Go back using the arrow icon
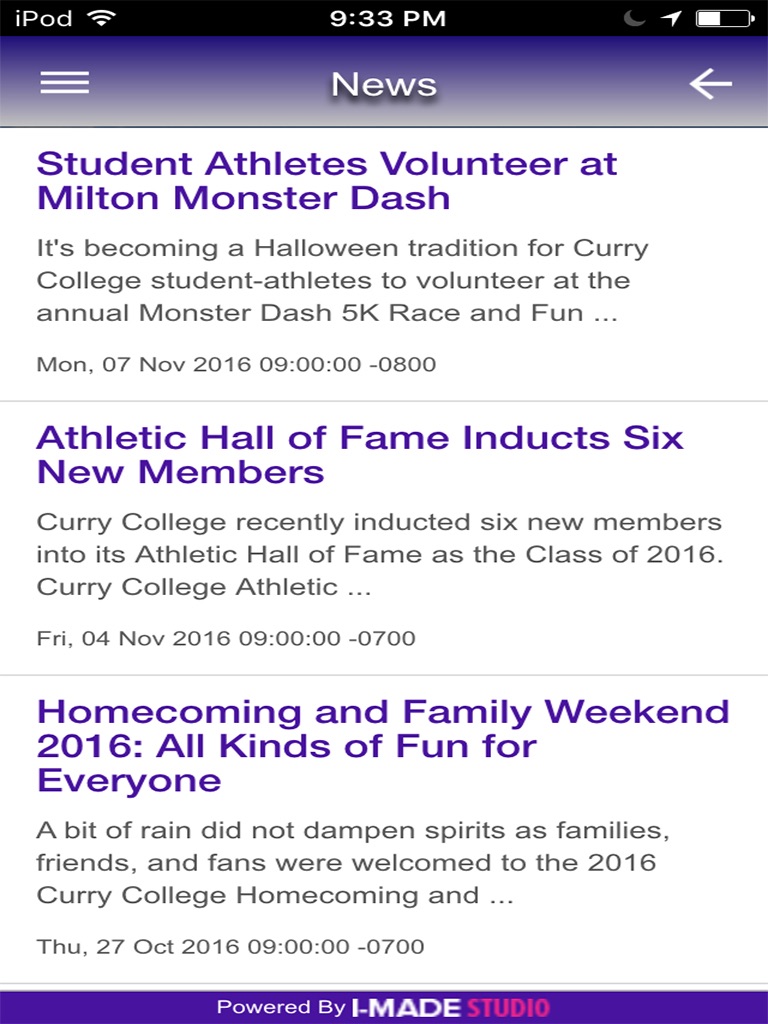This screenshot has width=768, height=1024. [x=711, y=85]
